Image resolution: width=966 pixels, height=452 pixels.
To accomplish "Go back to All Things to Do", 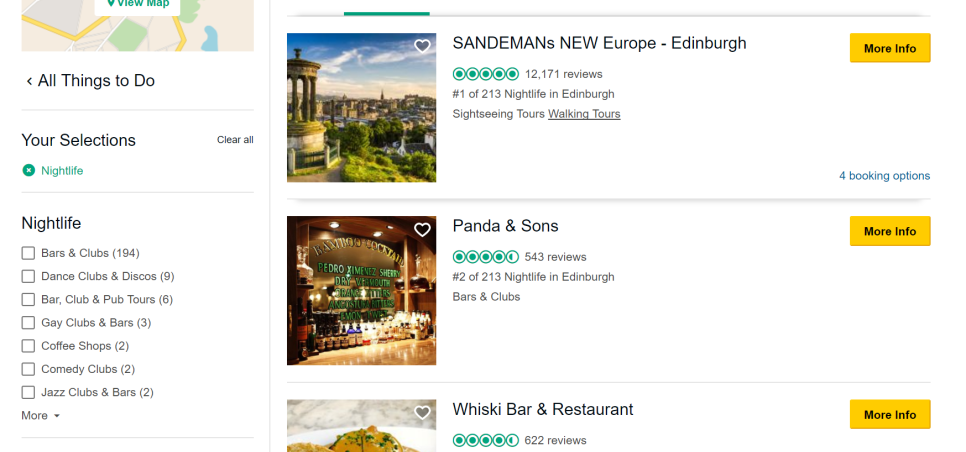I will click(90, 81).
